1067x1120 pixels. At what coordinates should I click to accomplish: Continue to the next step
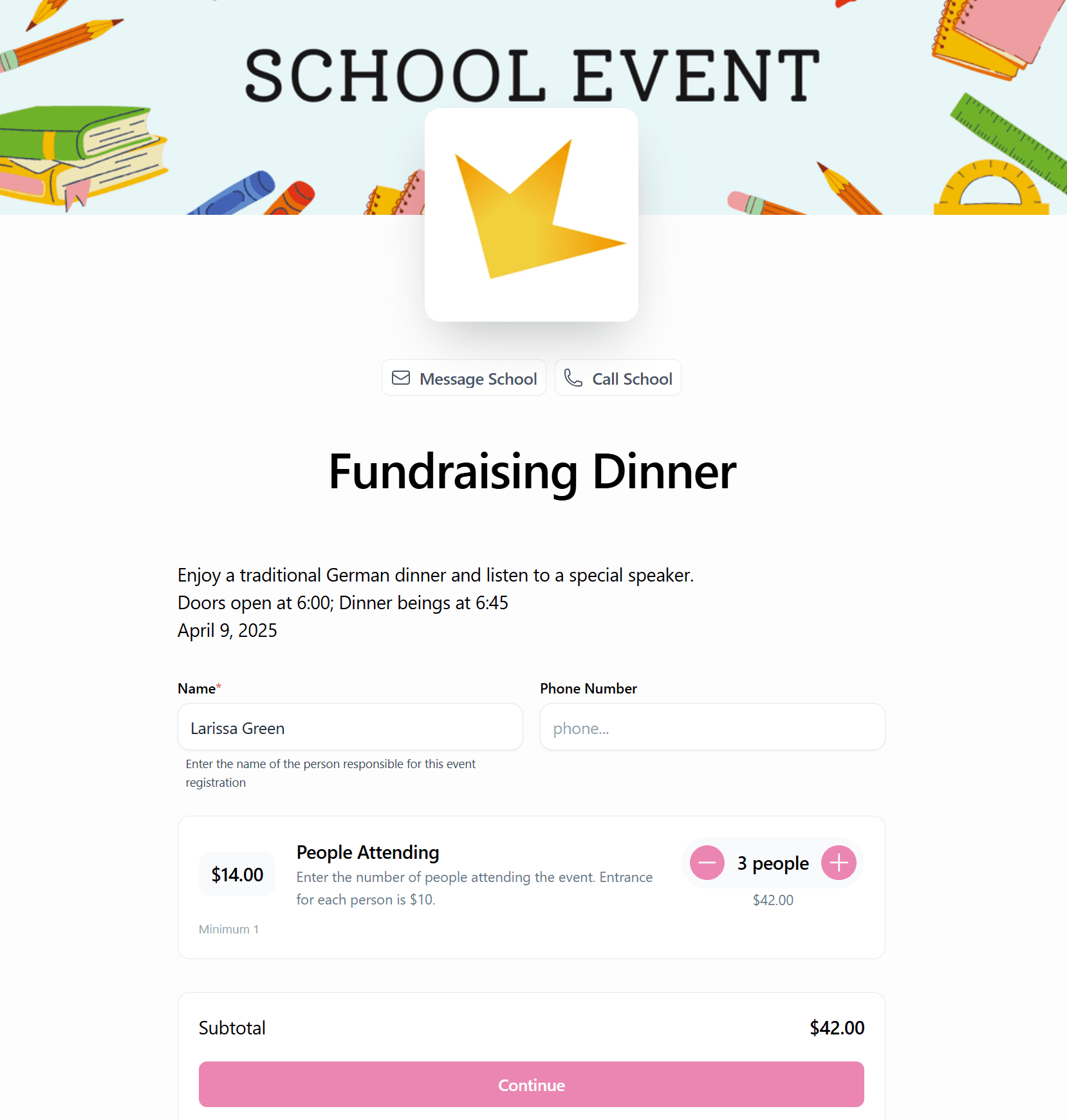click(x=531, y=1085)
